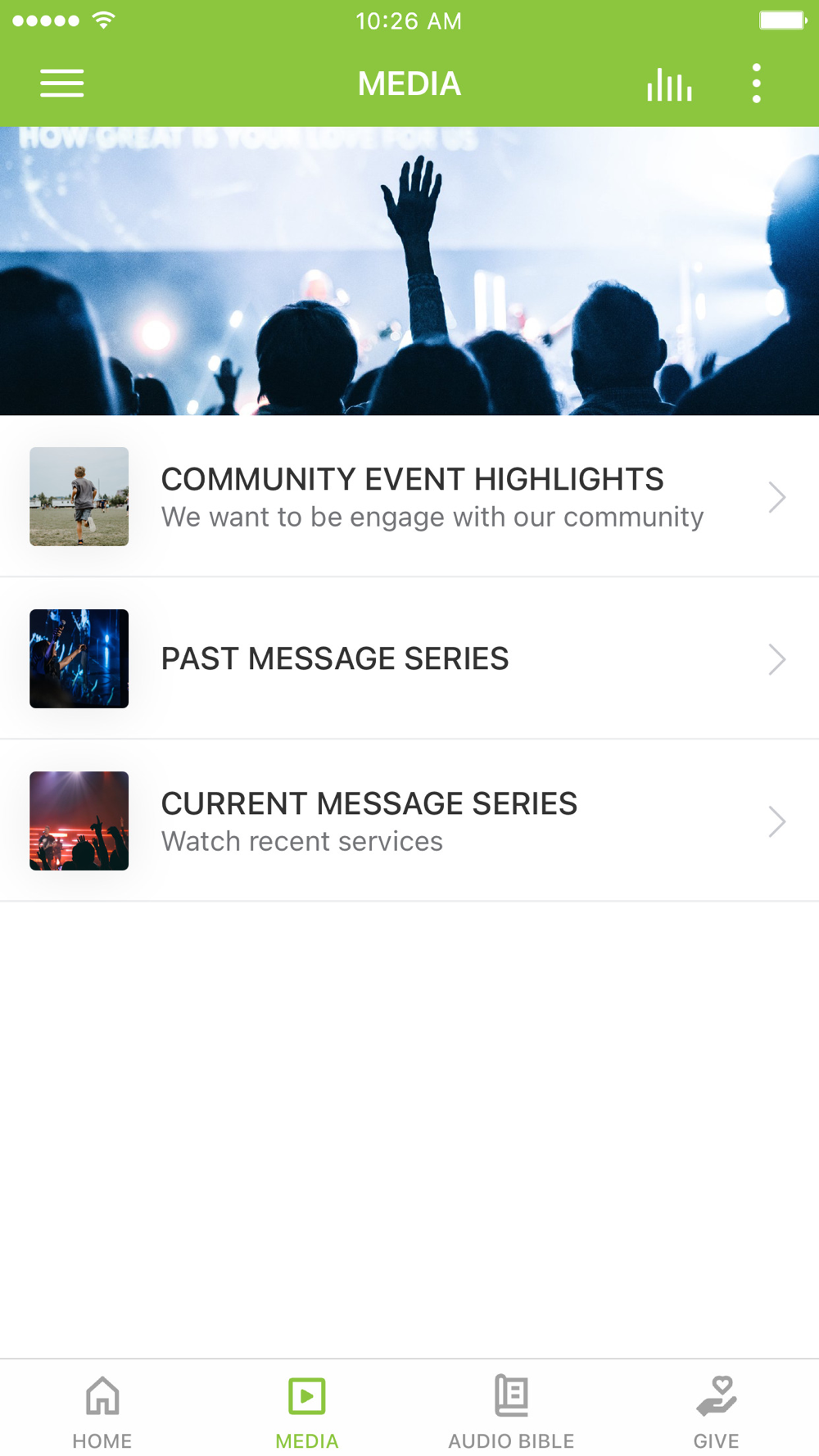
Task: Open the three-dot overflow menu
Action: click(x=756, y=84)
